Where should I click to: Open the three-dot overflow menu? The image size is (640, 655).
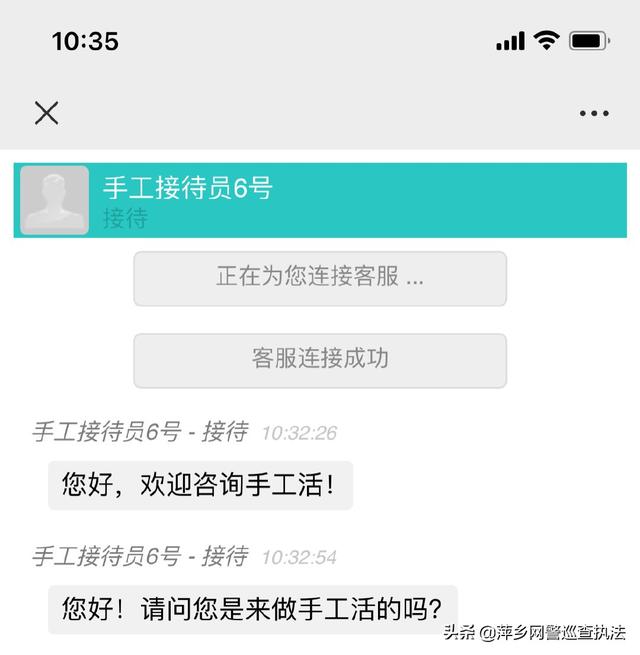tap(594, 114)
